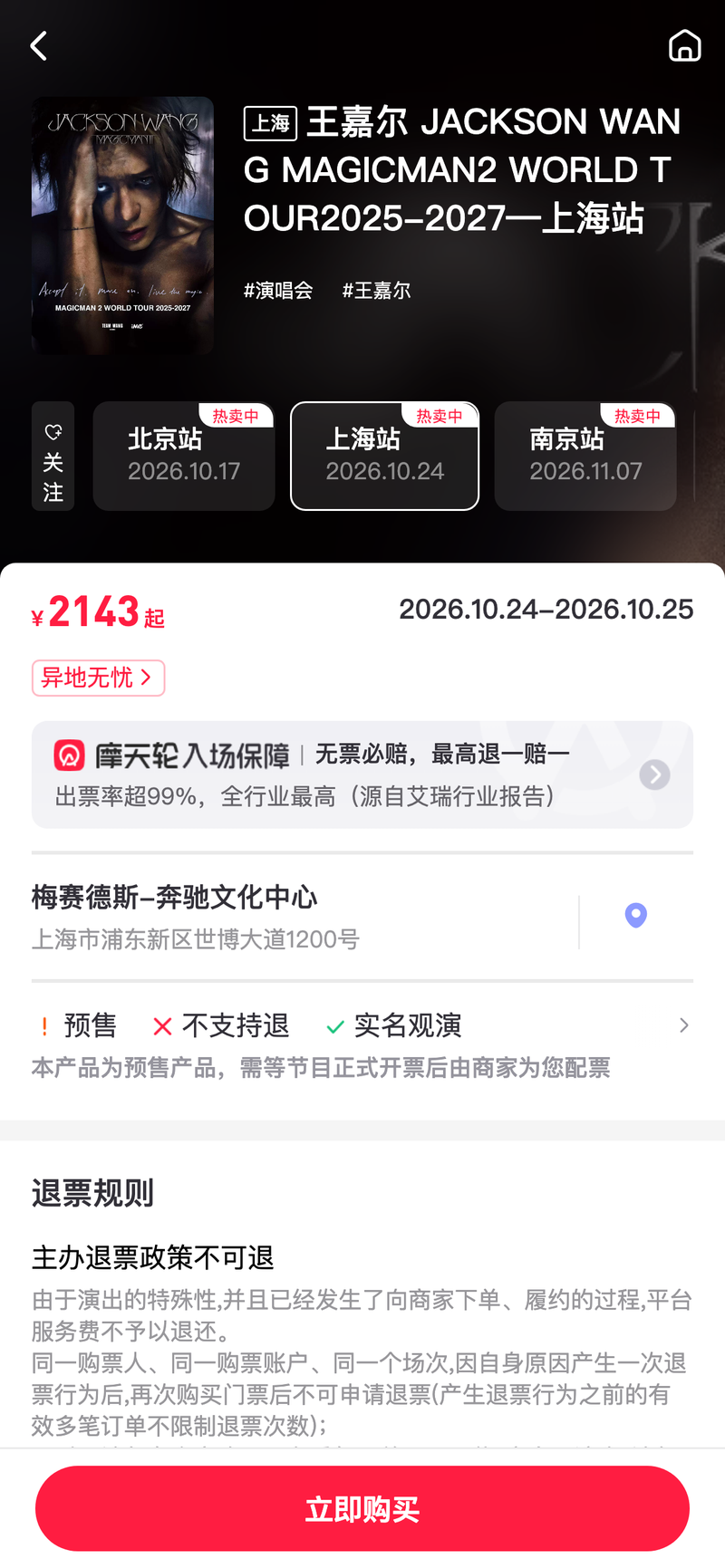Screen dimensions: 725x1568
Task: Open the home icon at top right
Action: [x=684, y=45]
